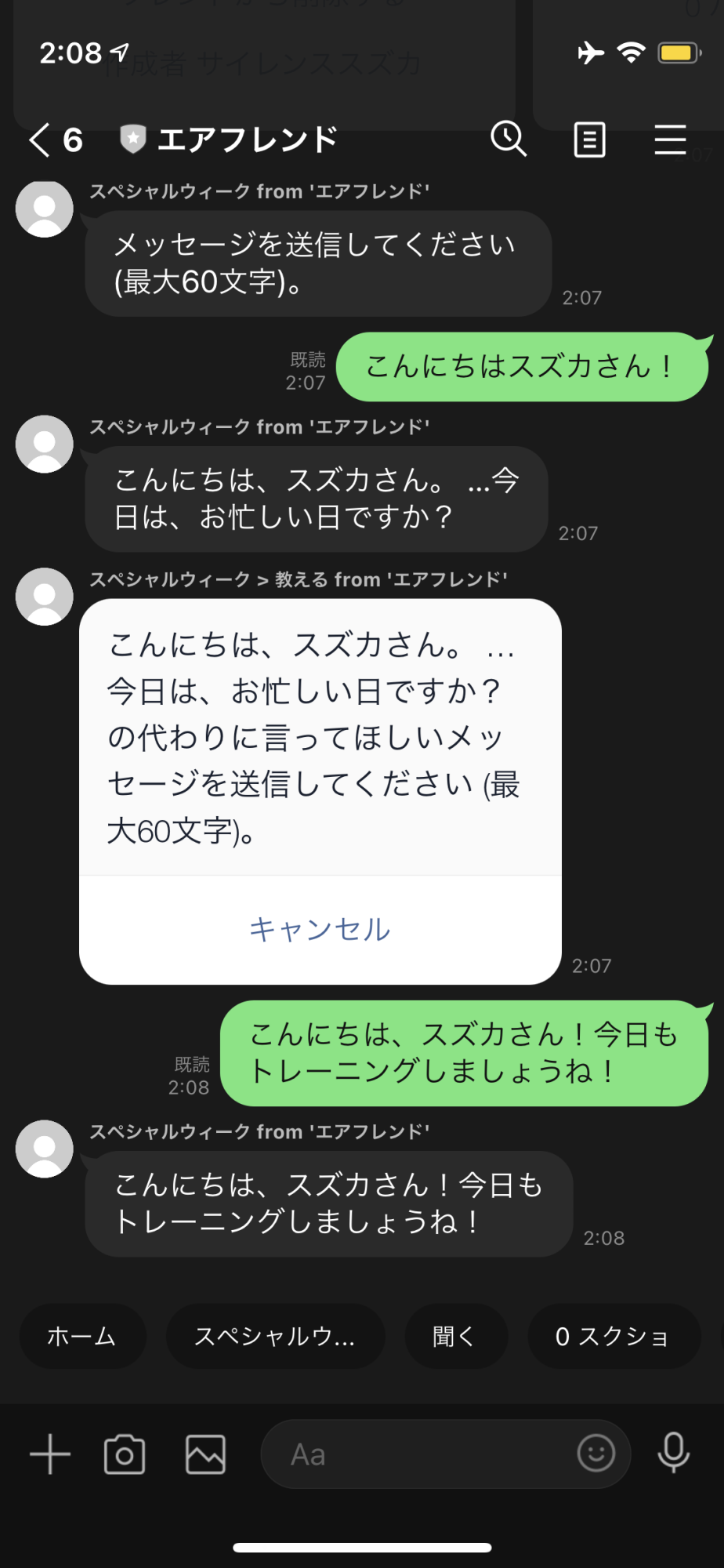Open the emoji sticker picker
Image resolution: width=724 pixels, height=1568 pixels.
coord(596,1454)
